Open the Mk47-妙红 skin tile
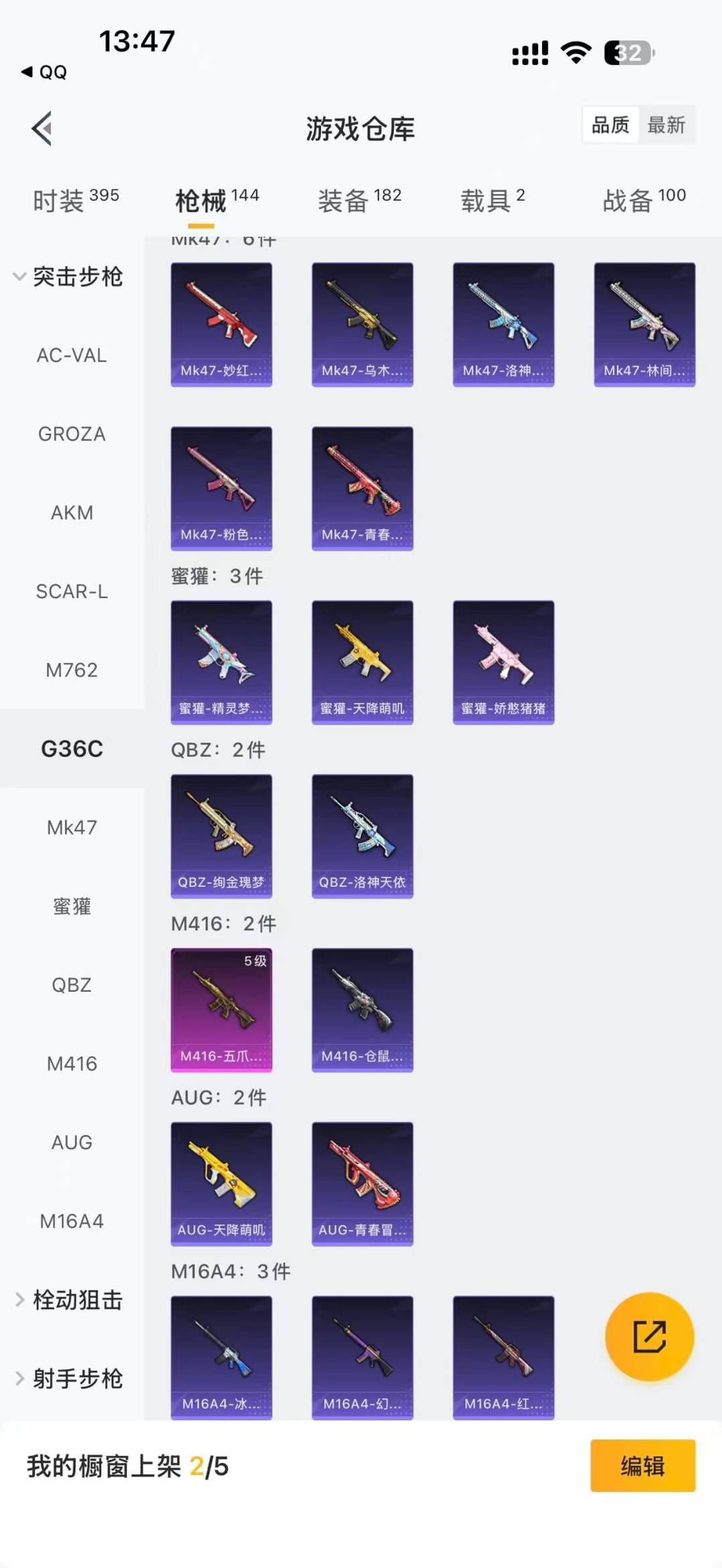The image size is (722, 1568). 221,324
